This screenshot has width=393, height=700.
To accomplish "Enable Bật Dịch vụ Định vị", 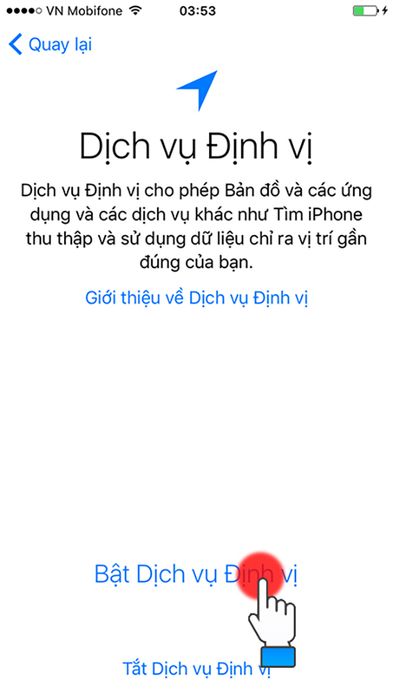I will [x=196, y=575].
